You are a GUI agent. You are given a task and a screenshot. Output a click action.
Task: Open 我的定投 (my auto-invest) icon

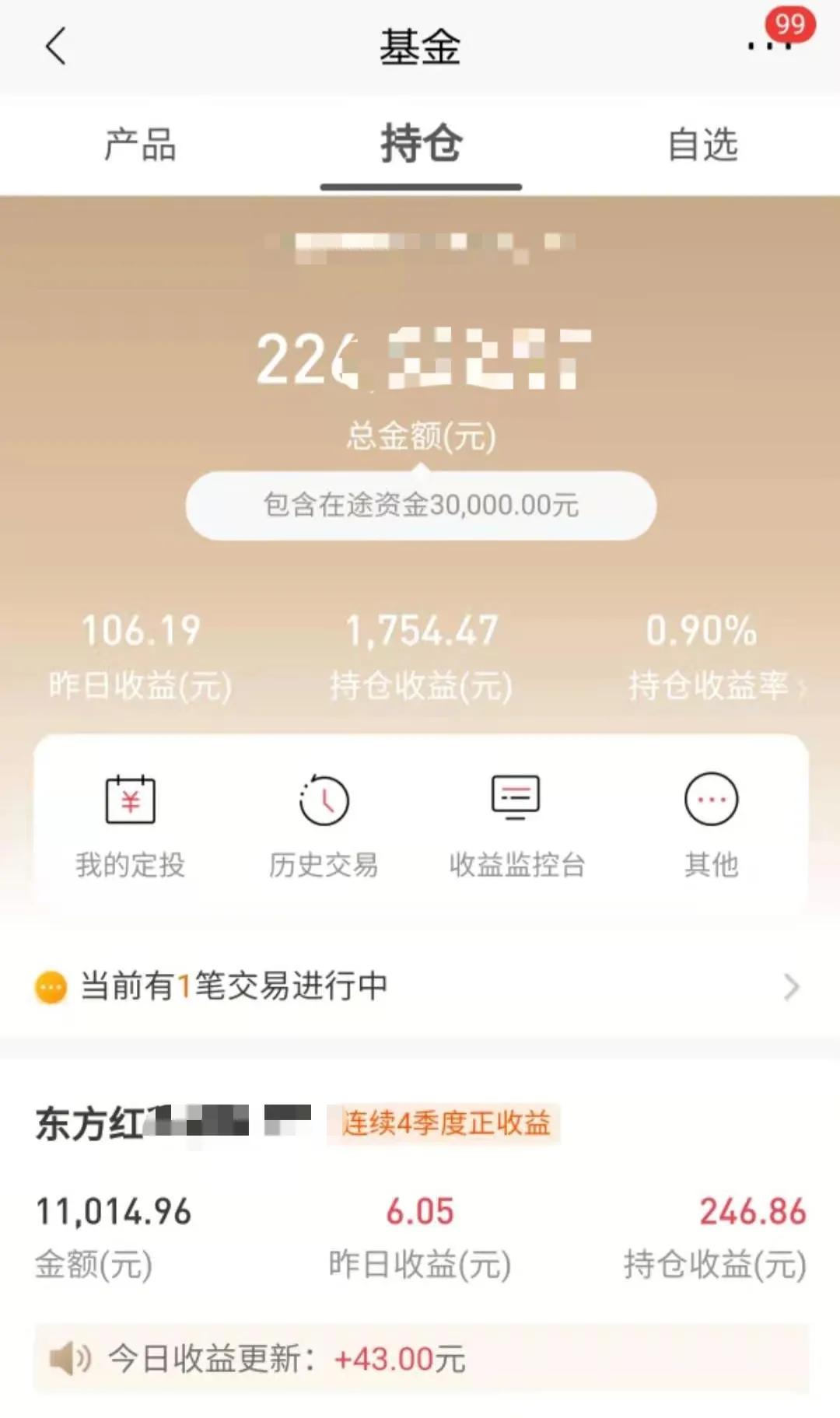point(131,825)
